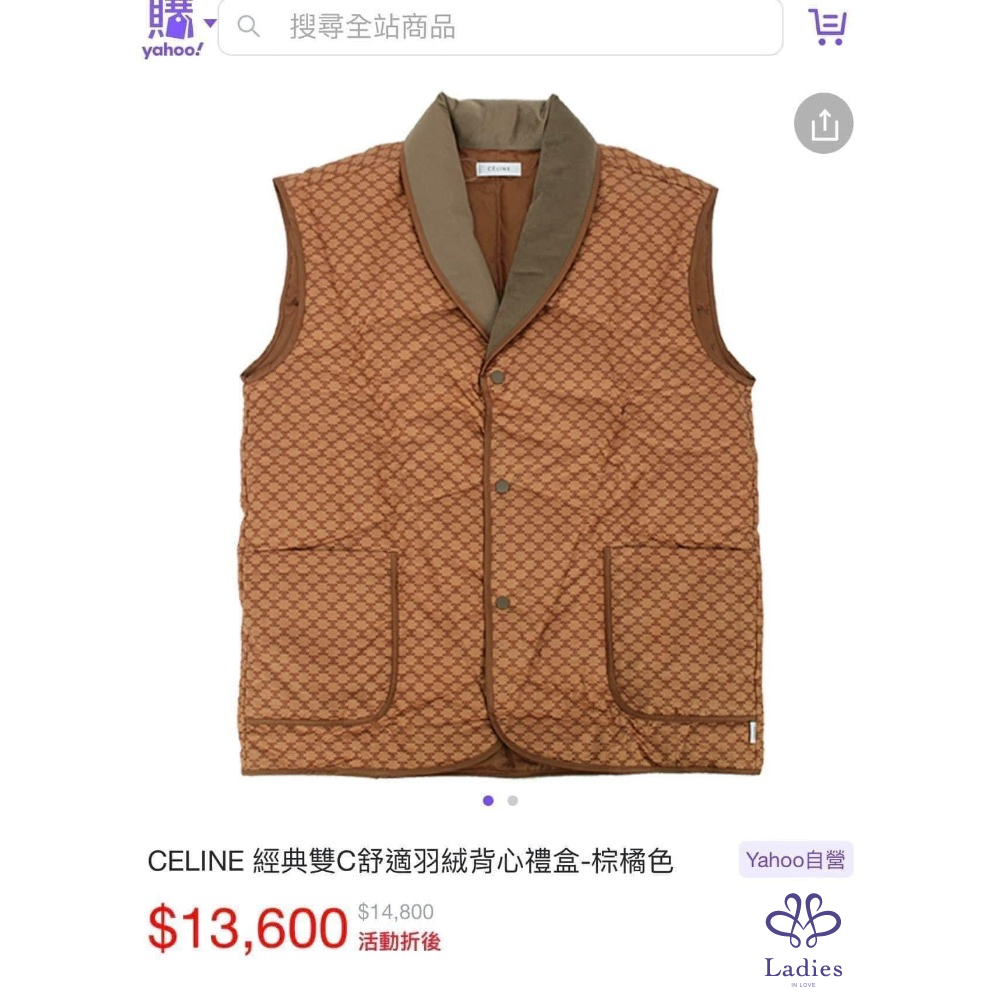1000x1000 pixels.
Task: Open the shopping cart
Action: point(827,27)
